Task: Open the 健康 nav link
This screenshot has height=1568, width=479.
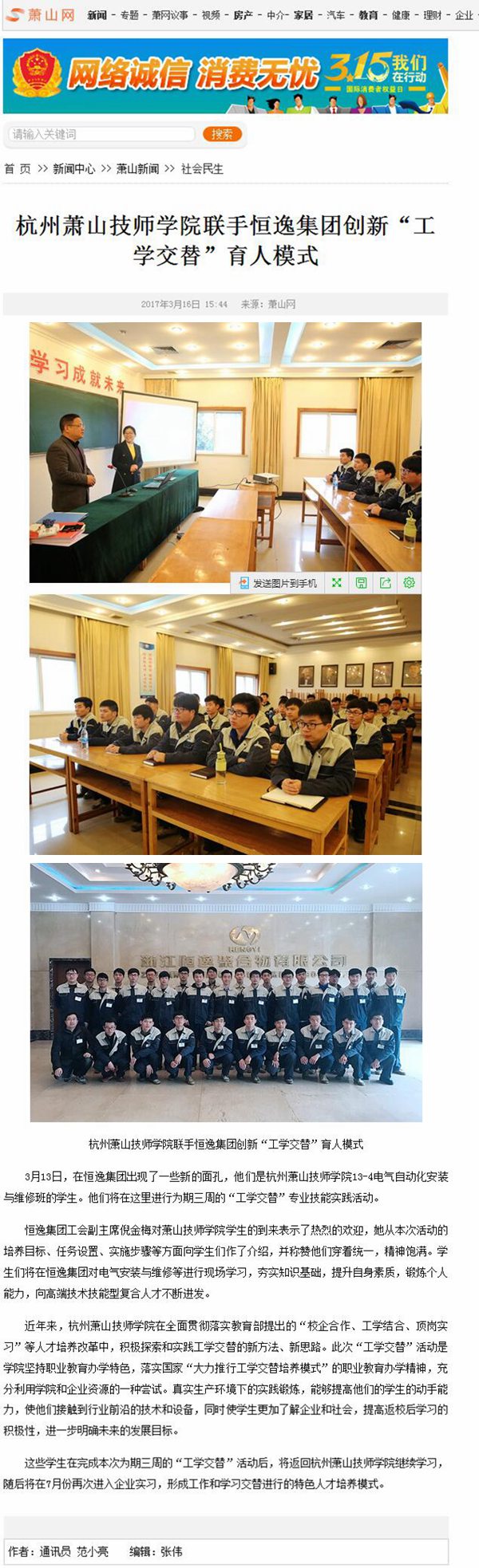Action: [x=401, y=15]
